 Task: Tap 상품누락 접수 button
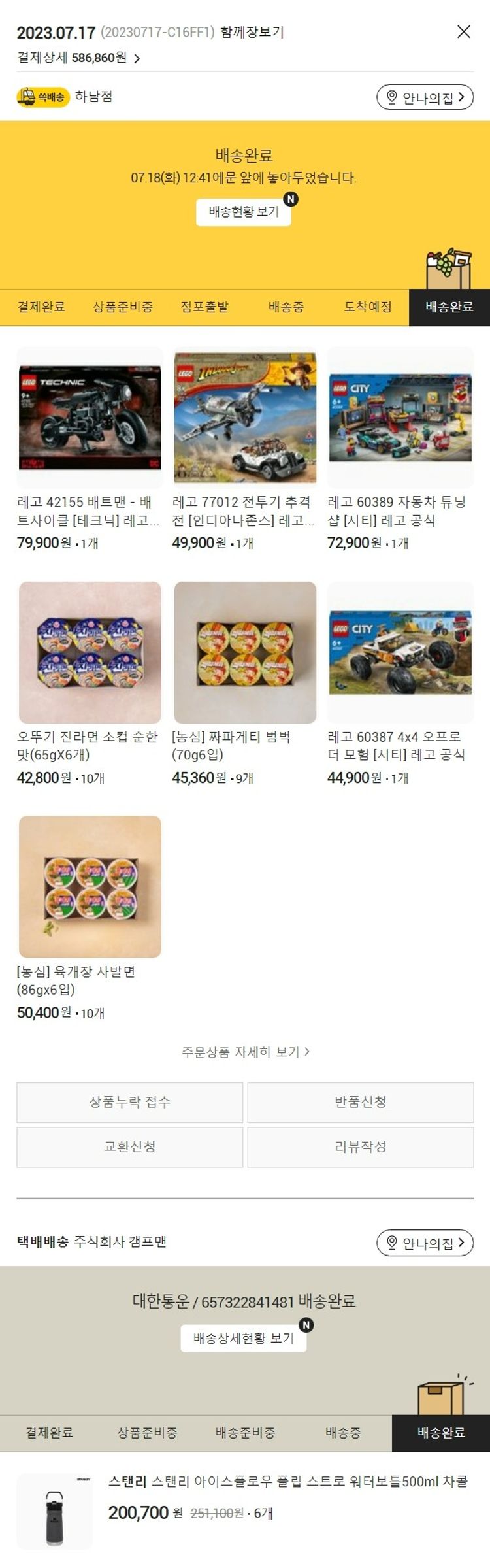pos(130,1102)
